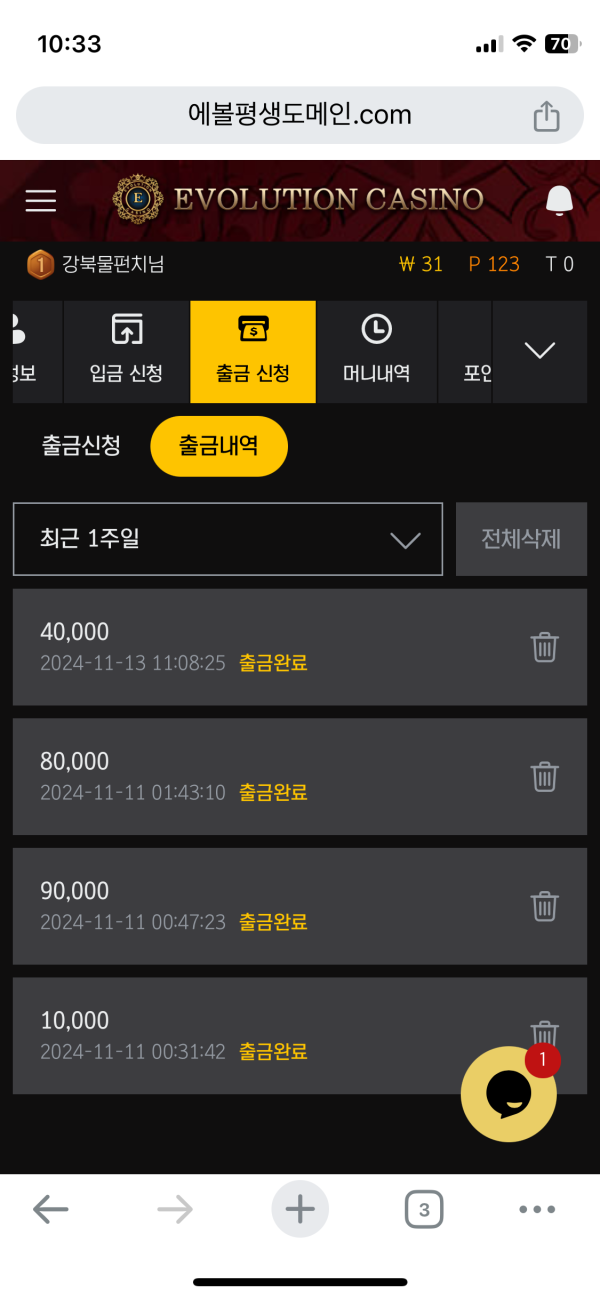Switch to the 출금신청 sub-tab
Screen dimensions: 600x1299
(81, 446)
